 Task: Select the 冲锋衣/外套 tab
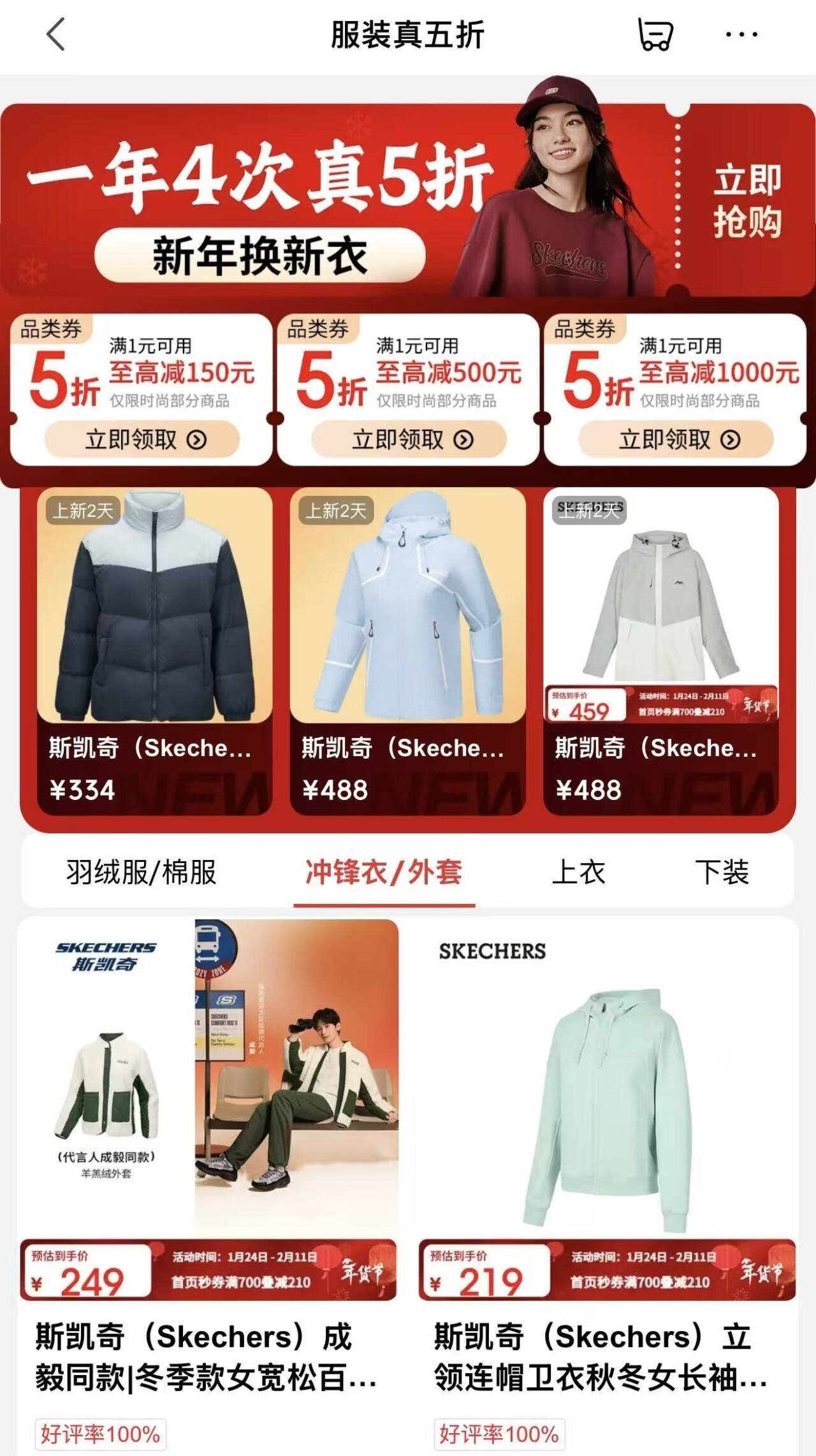pyautogui.click(x=384, y=872)
